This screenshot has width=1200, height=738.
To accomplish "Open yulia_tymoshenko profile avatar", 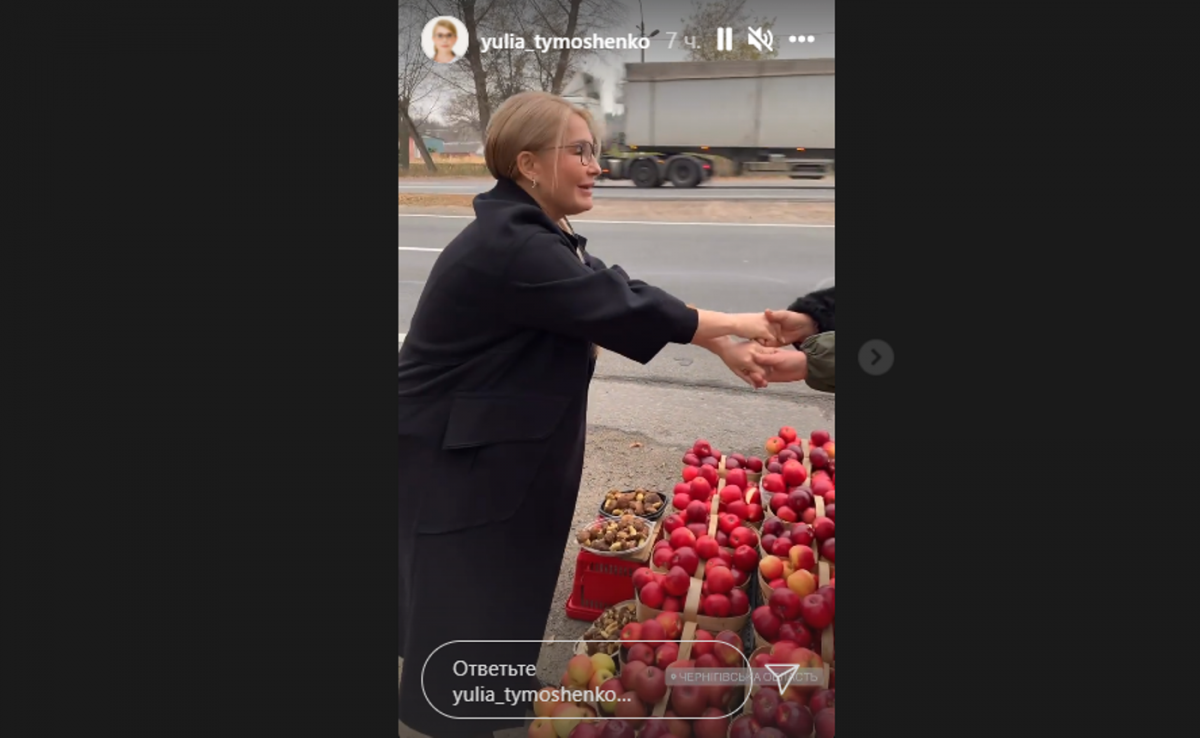I will point(444,40).
